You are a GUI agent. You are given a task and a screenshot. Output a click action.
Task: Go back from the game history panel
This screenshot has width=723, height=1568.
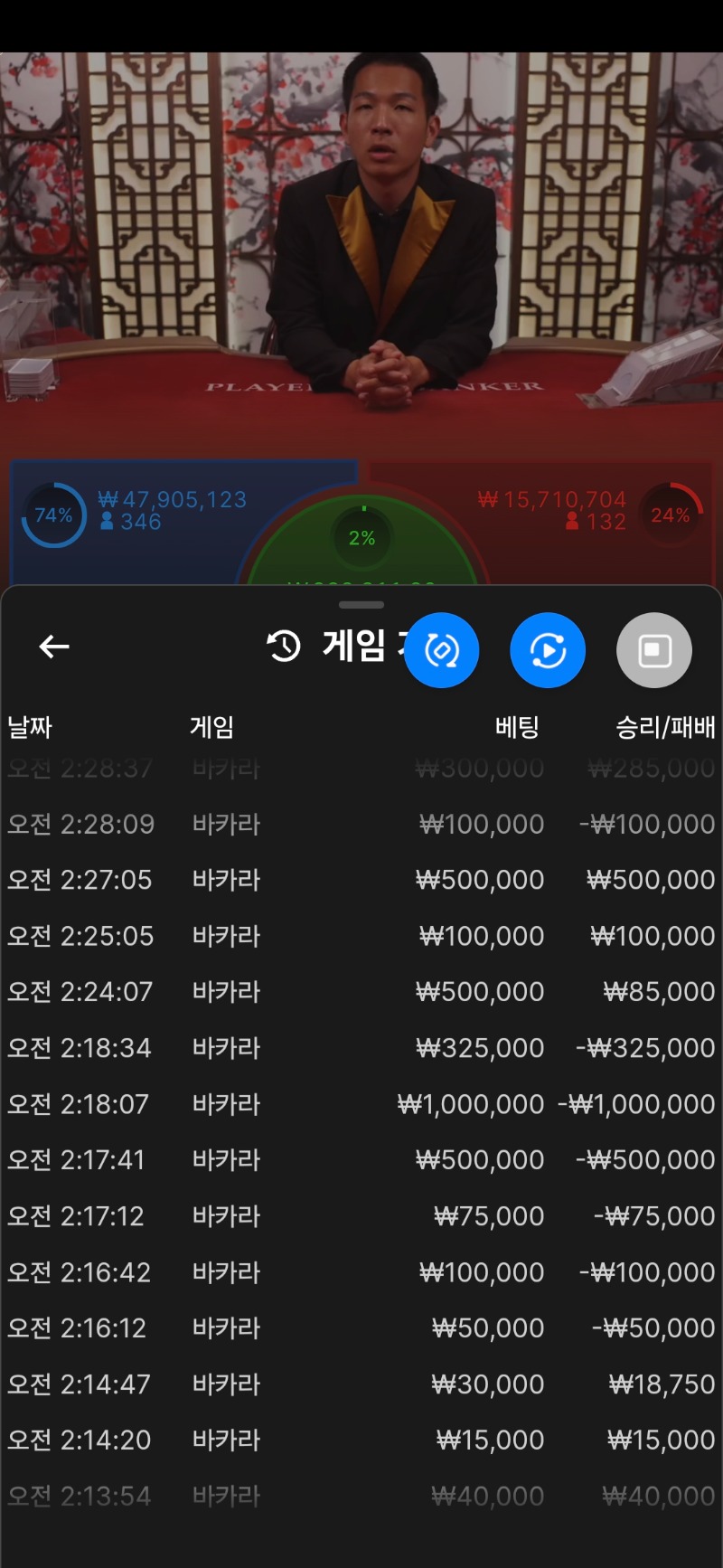click(x=54, y=647)
